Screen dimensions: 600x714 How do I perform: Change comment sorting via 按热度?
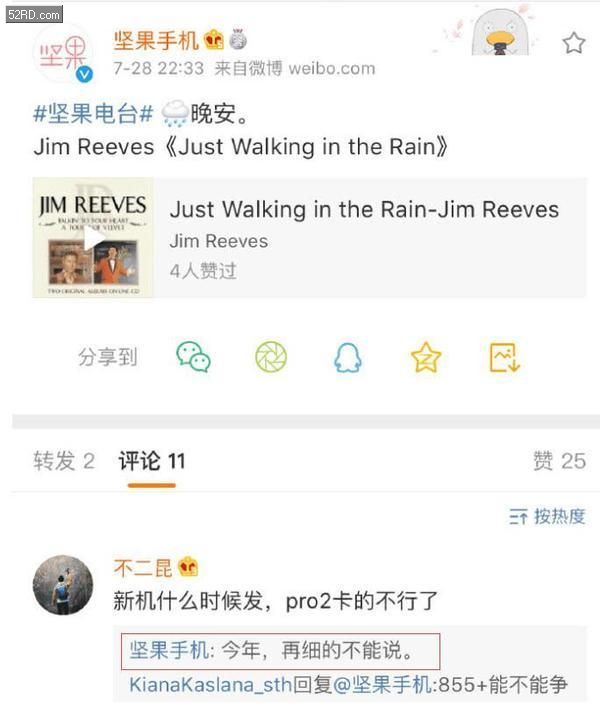547,517
